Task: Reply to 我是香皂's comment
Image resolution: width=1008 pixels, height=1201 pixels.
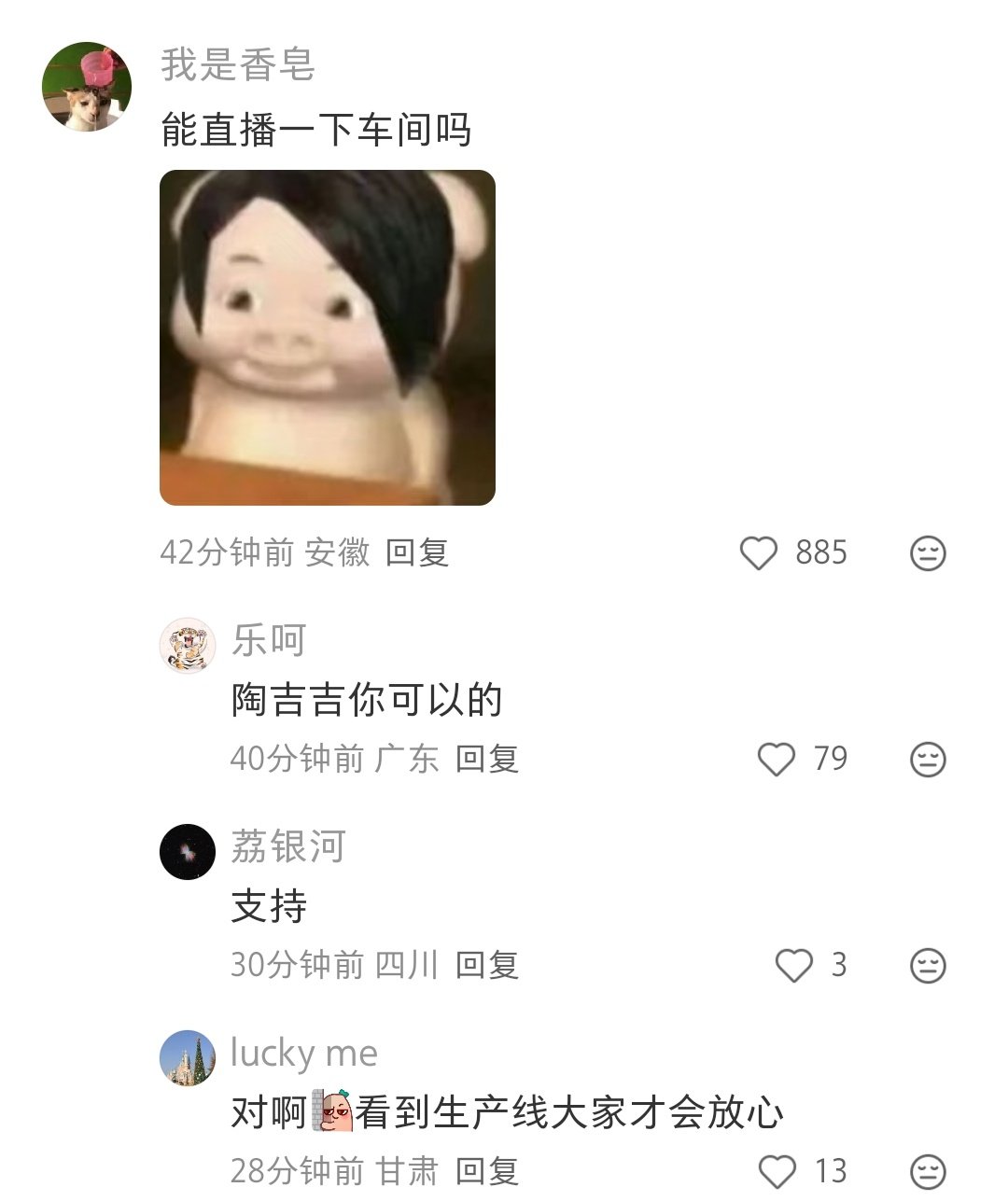Action: pos(417,552)
